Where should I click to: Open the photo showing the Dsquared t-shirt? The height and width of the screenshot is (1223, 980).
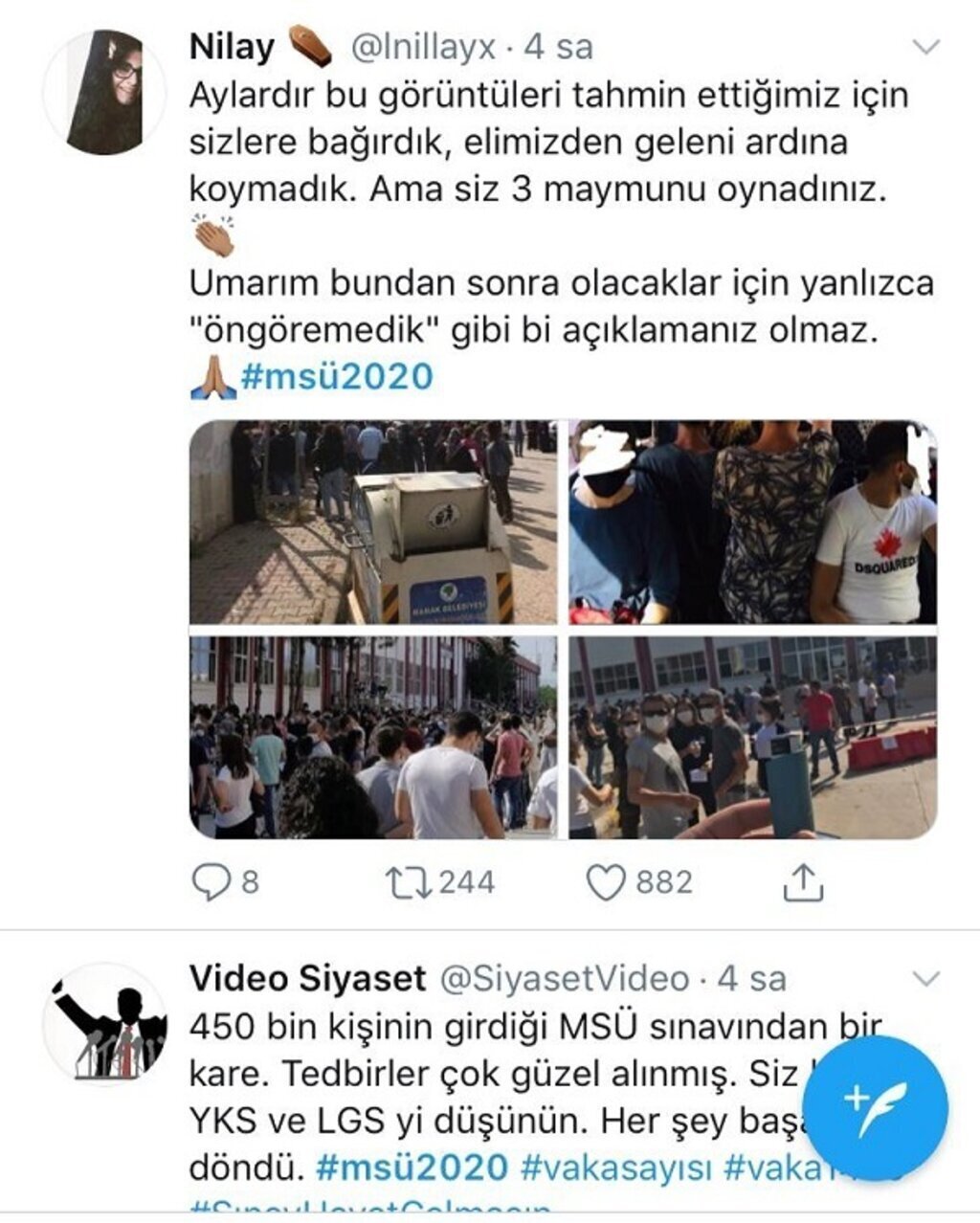[752, 523]
